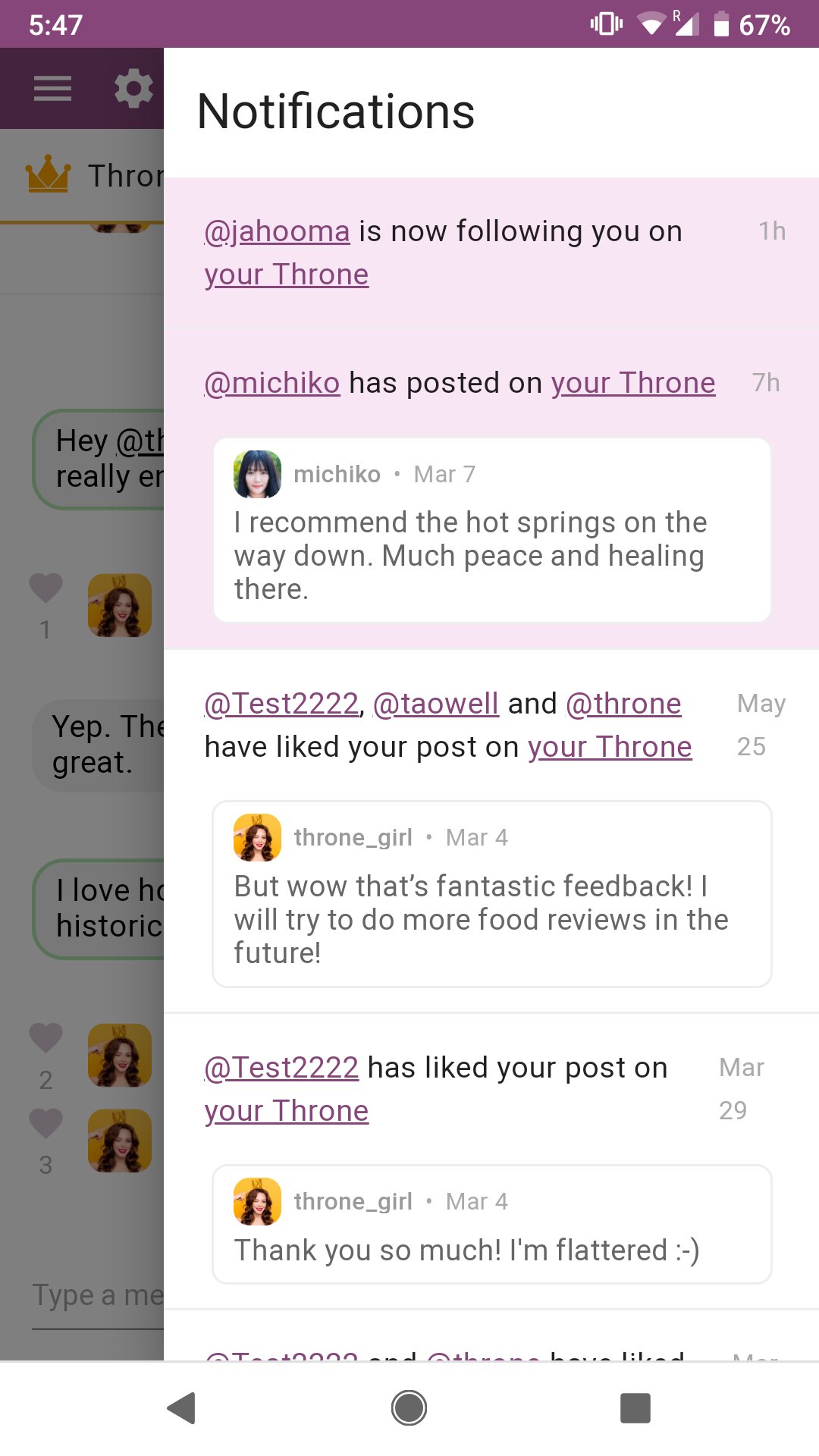Tap the @taowell link
Viewport: 819px width, 1456px height.
[436, 704]
